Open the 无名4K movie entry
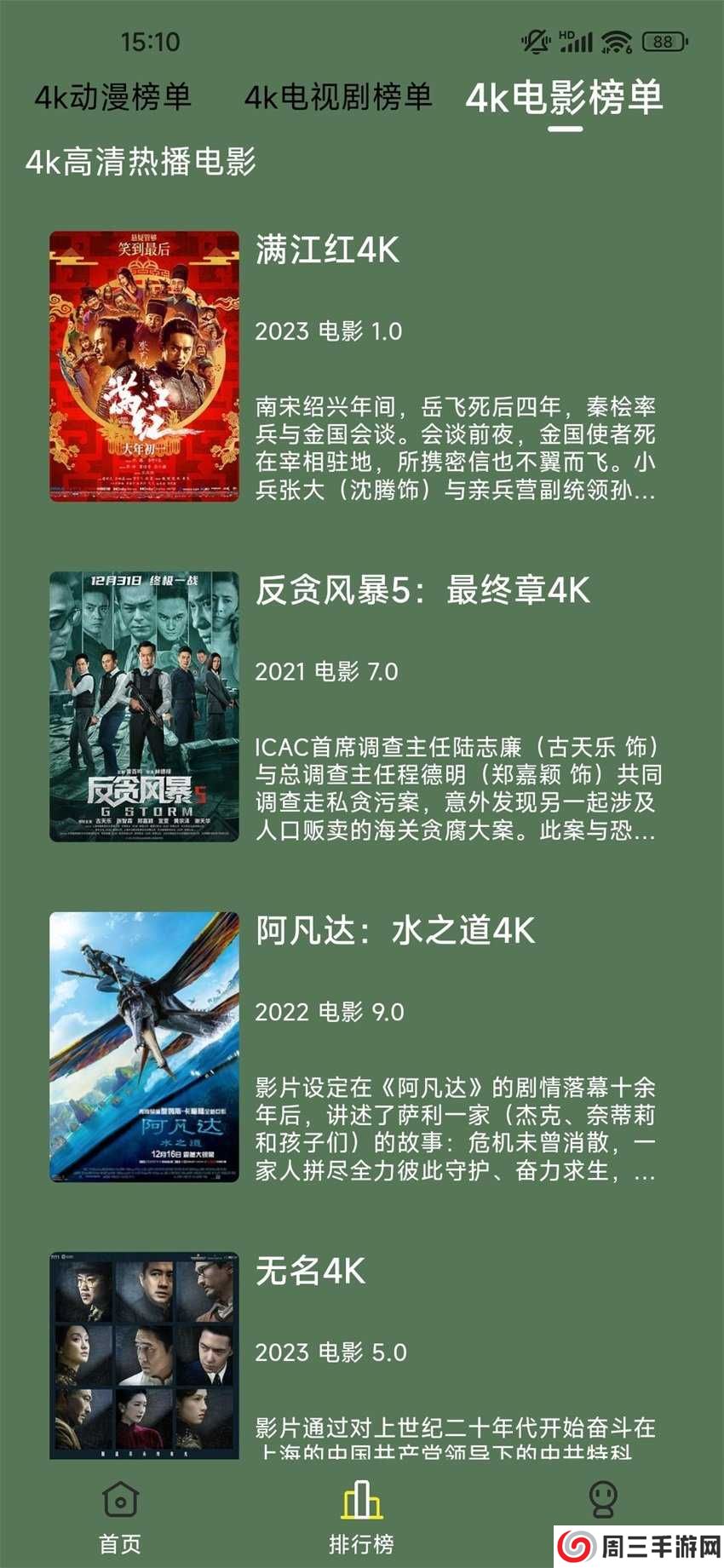Screen dimensions: 724x1568 (x=309, y=1273)
